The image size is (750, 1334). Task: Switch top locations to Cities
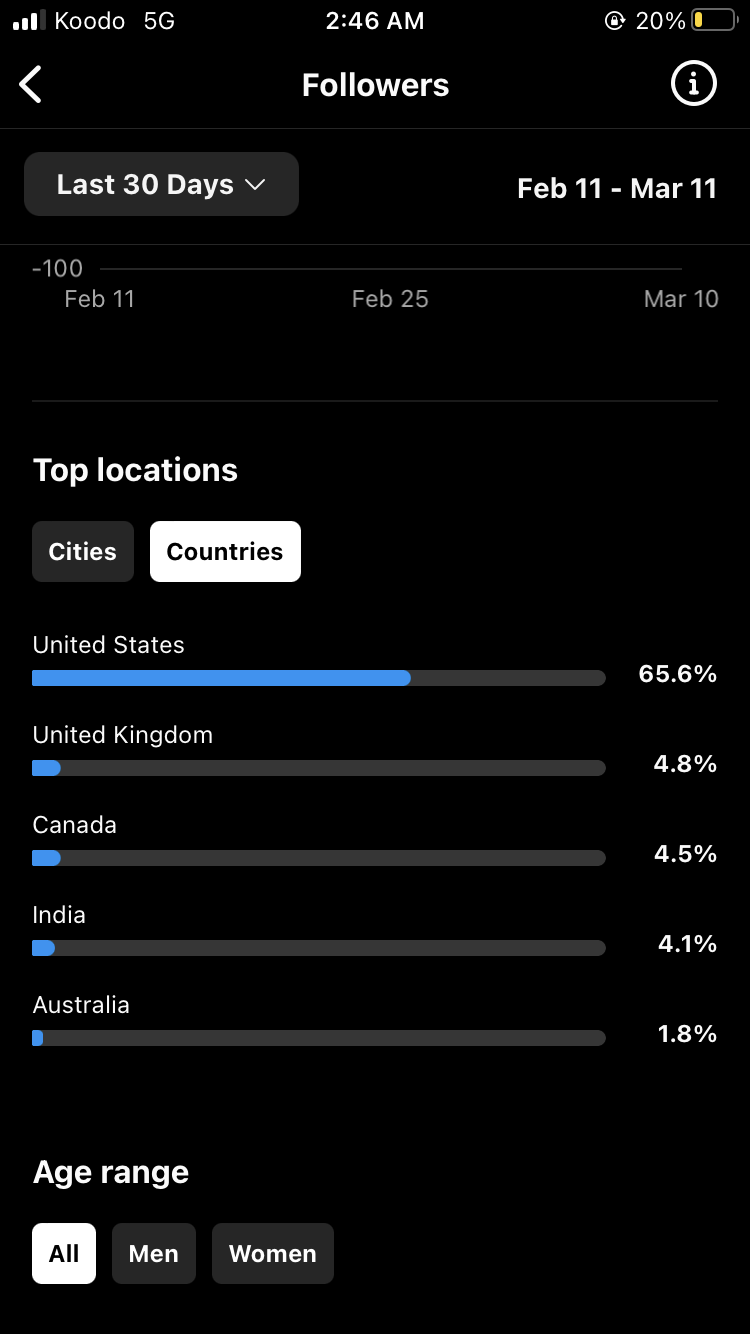pos(83,551)
